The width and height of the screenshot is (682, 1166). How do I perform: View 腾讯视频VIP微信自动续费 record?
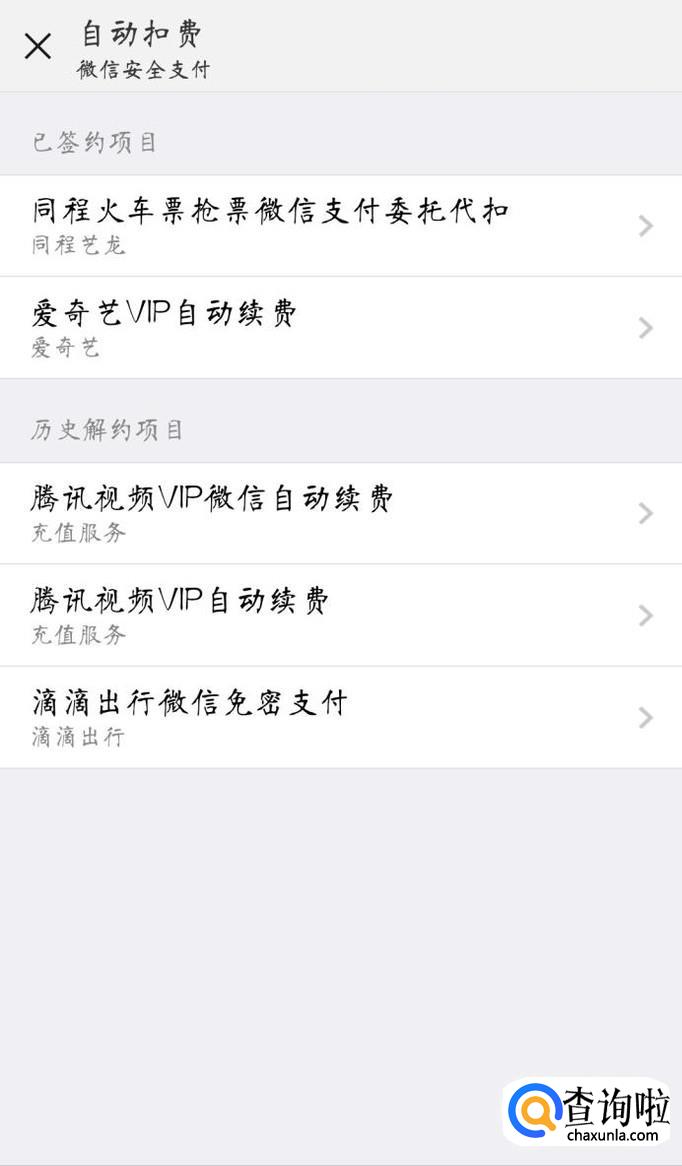pyautogui.click(x=340, y=513)
